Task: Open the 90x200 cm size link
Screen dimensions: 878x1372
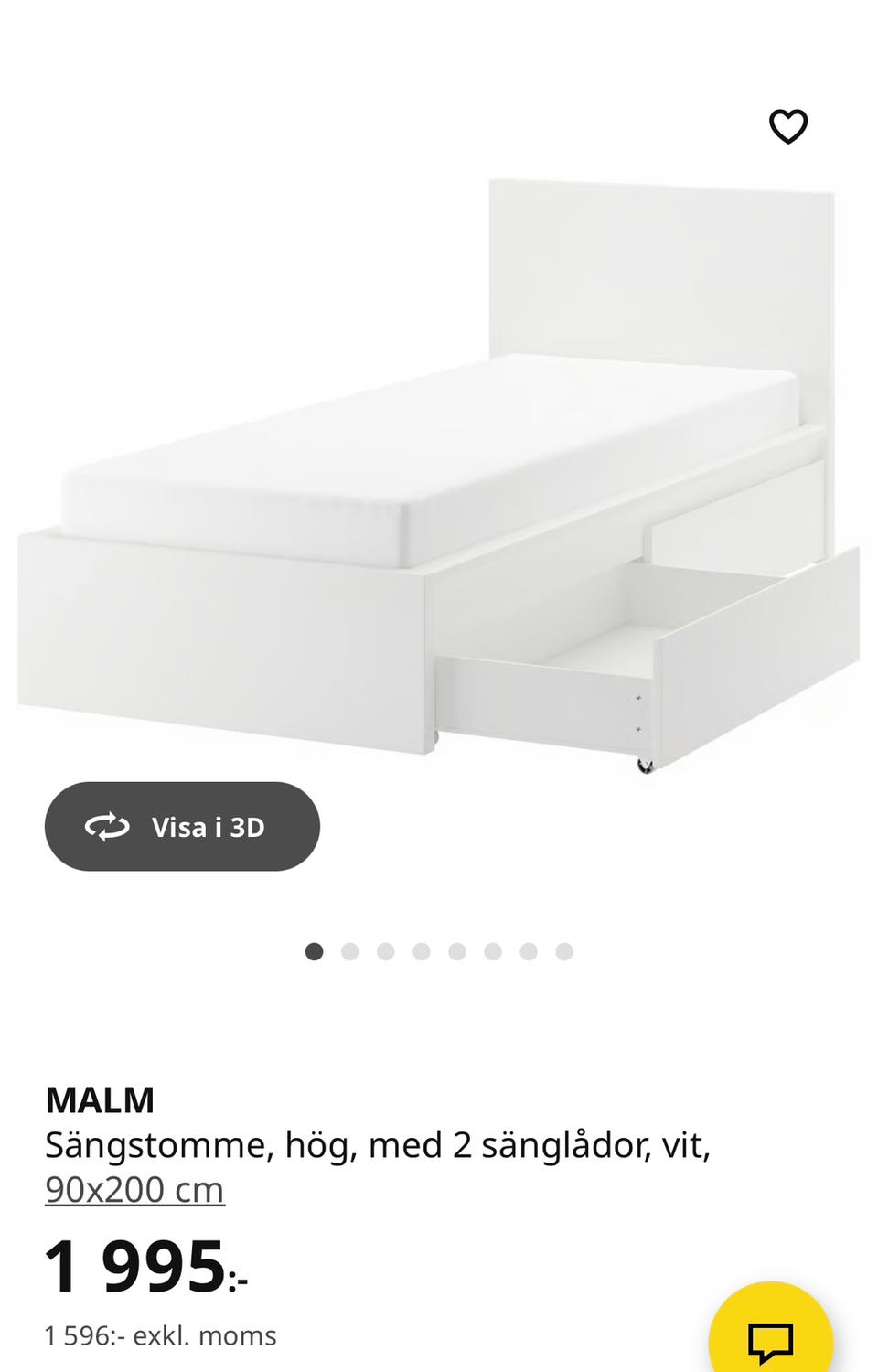Action: point(134,1189)
